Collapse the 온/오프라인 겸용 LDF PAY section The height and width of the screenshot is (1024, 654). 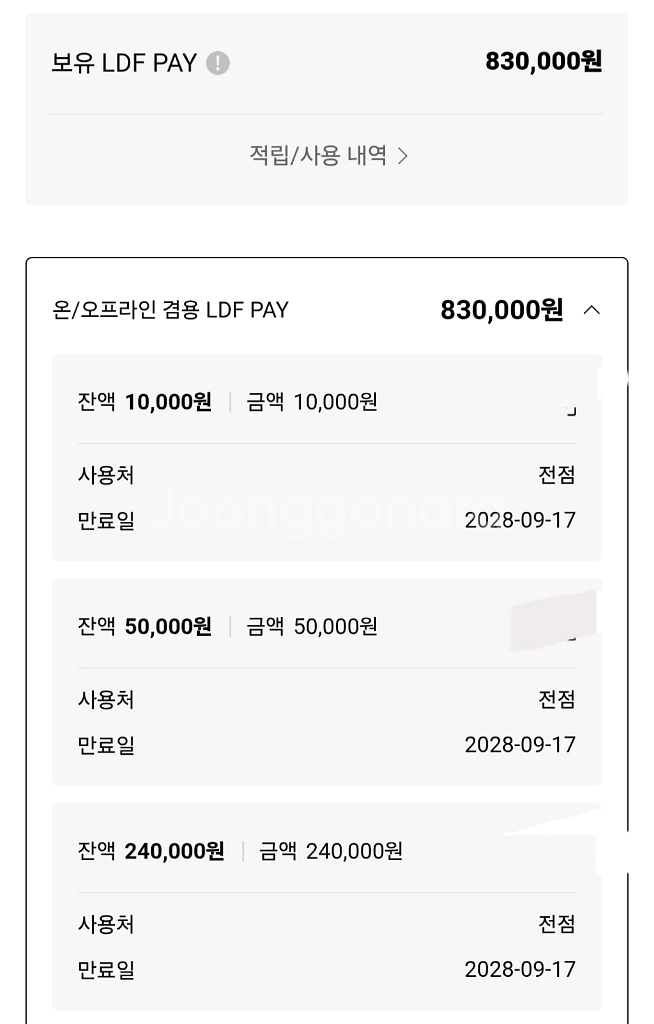pyautogui.click(x=591, y=310)
